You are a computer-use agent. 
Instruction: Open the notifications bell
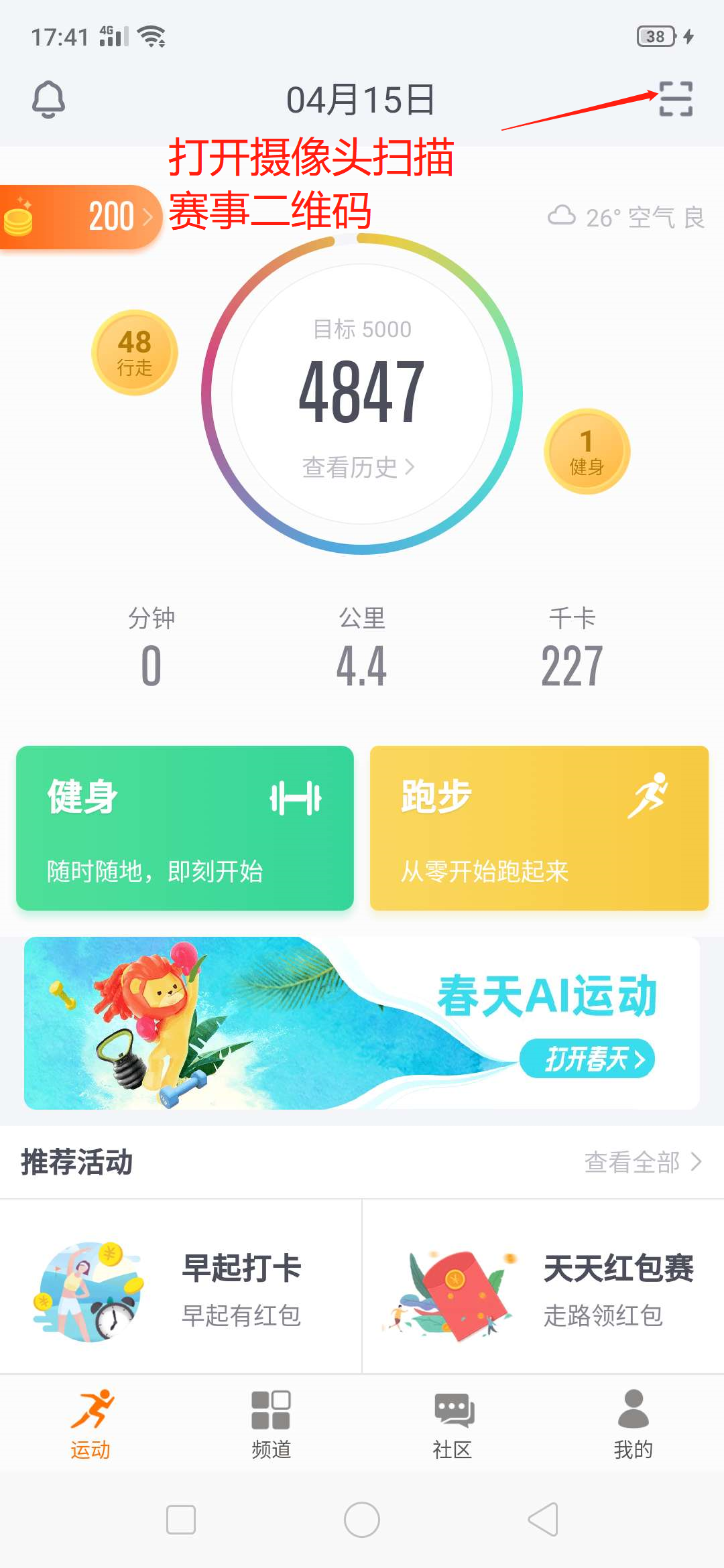tap(48, 100)
